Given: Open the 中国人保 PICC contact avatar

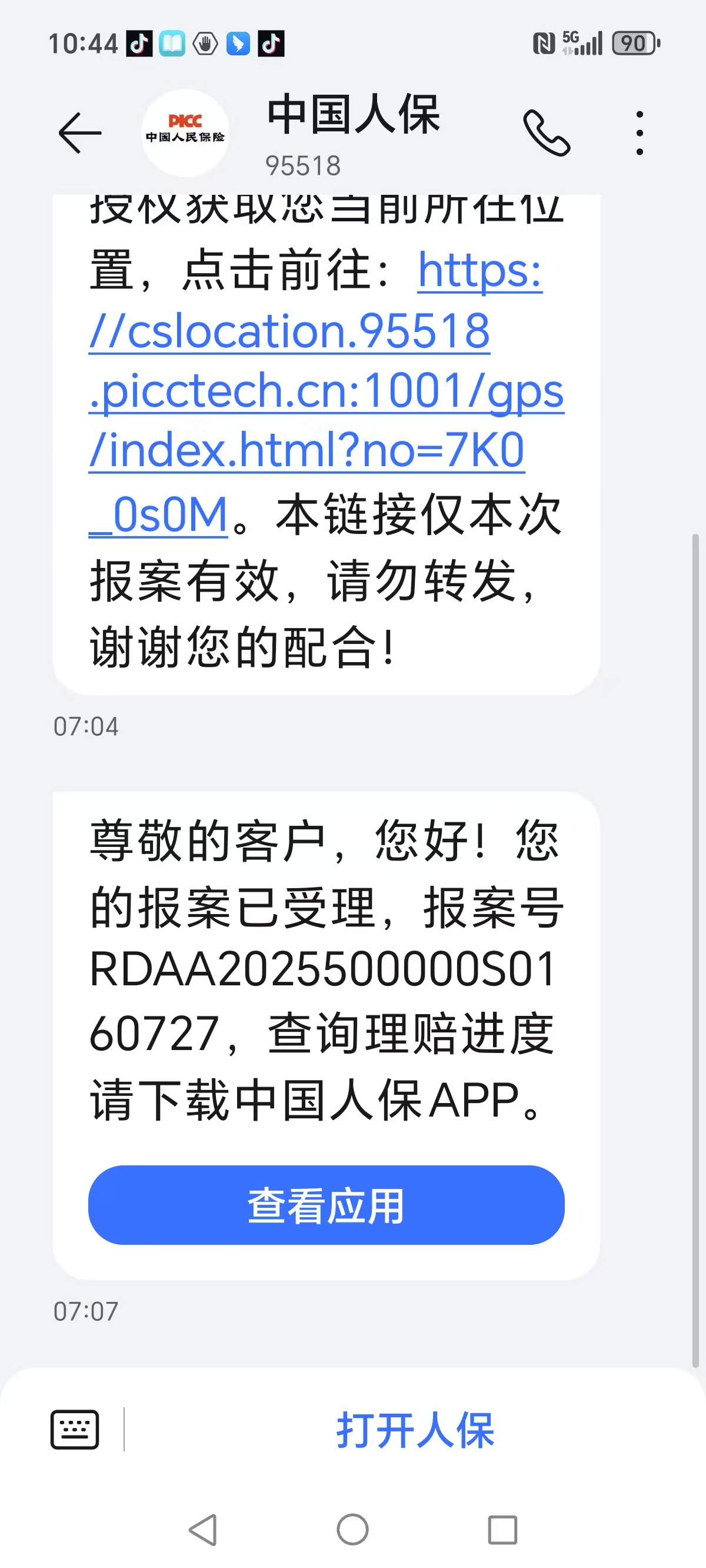Looking at the screenshot, I should click(185, 132).
